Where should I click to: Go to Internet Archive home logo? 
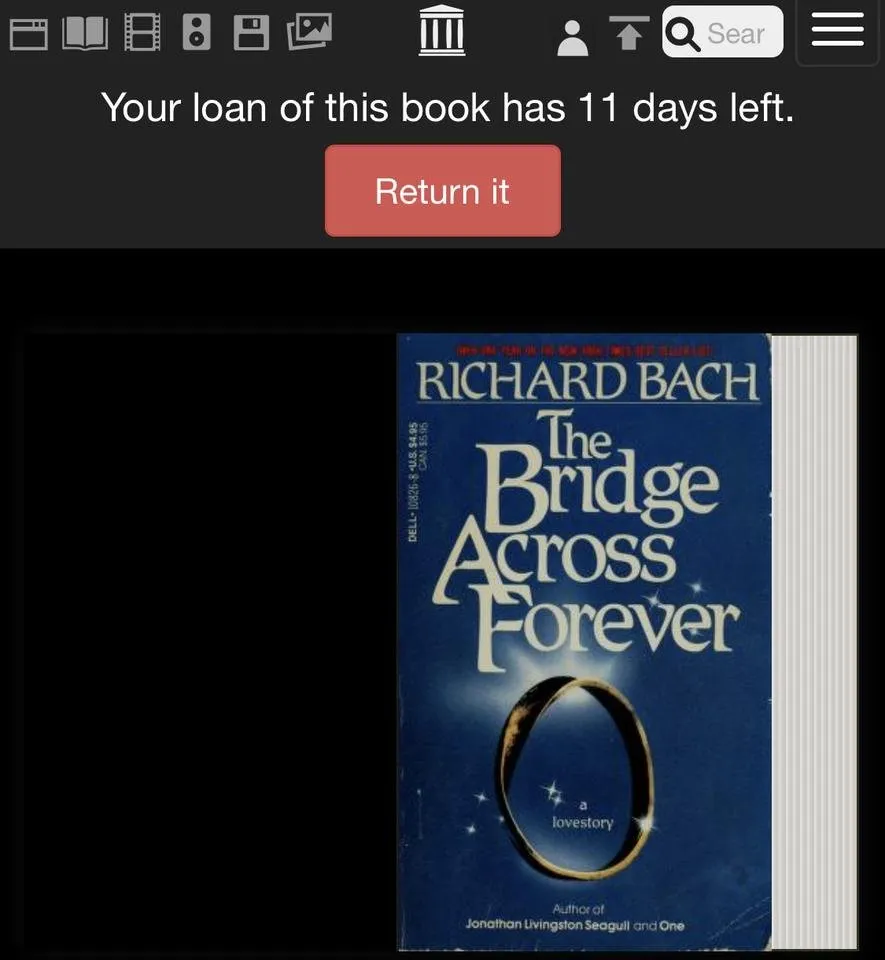tap(442, 32)
